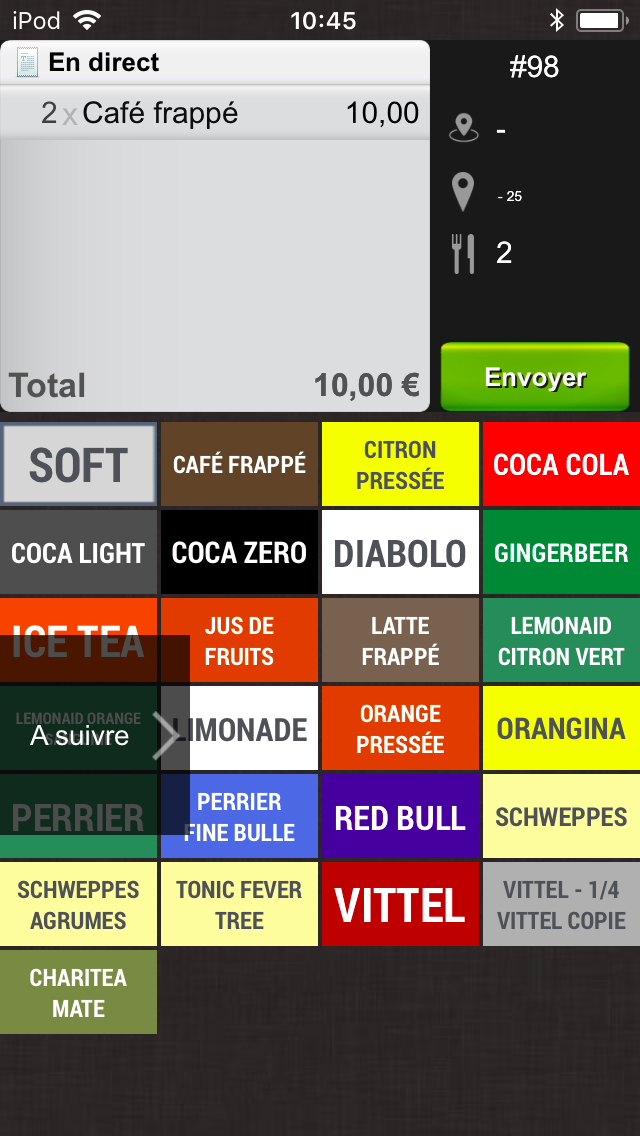Add Citron Pressée to the order

(x=400, y=465)
